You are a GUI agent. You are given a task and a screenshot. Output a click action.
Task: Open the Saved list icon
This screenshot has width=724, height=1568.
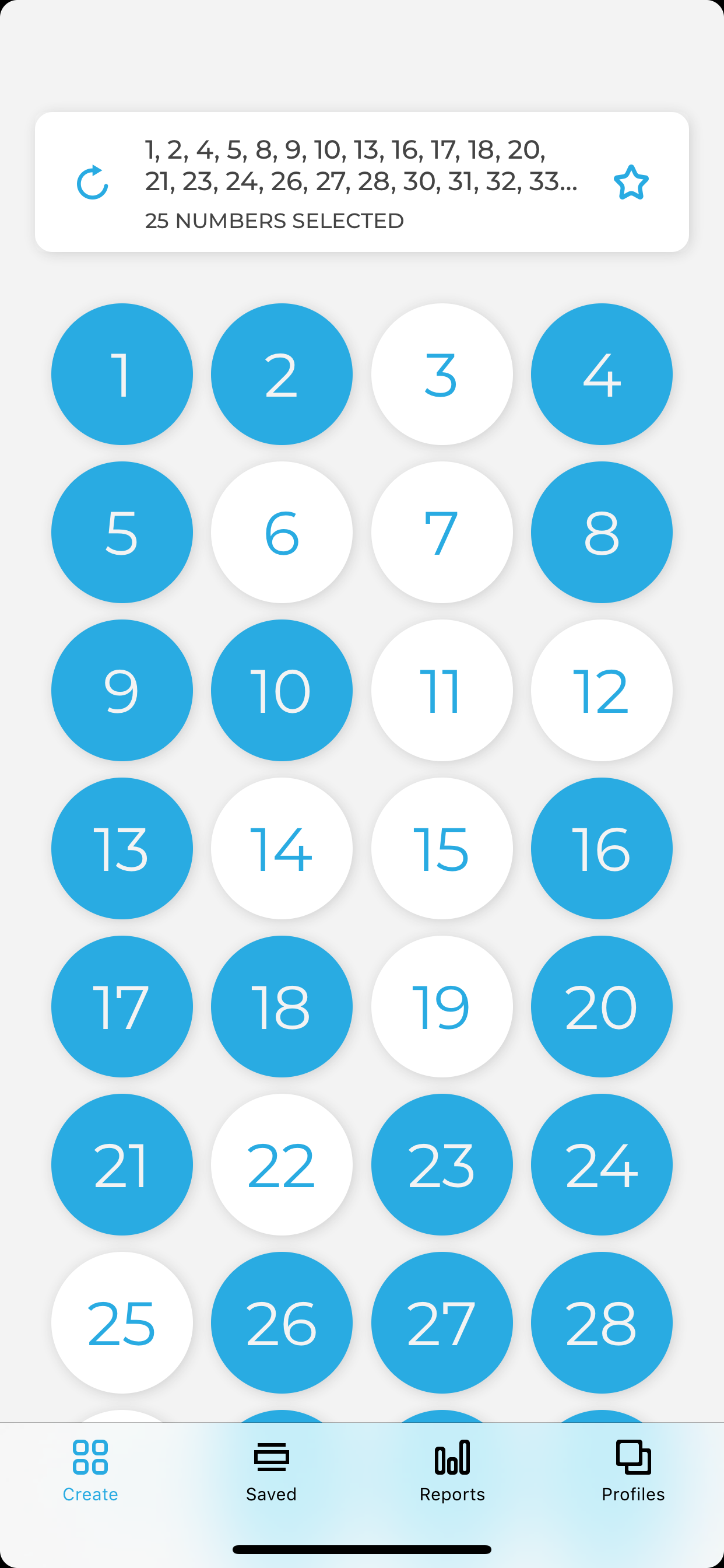click(270, 1458)
